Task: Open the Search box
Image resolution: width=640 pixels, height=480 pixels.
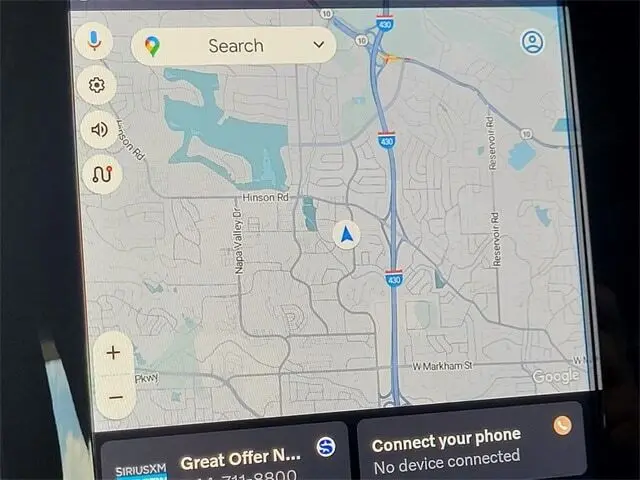Action: coord(235,45)
